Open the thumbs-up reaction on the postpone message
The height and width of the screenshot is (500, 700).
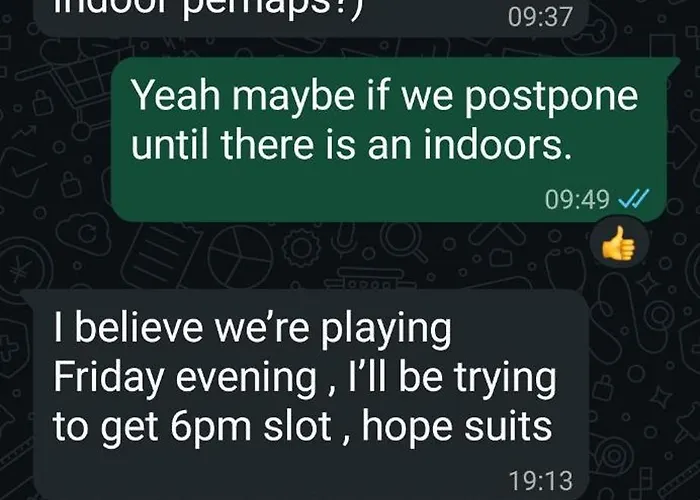(x=619, y=243)
